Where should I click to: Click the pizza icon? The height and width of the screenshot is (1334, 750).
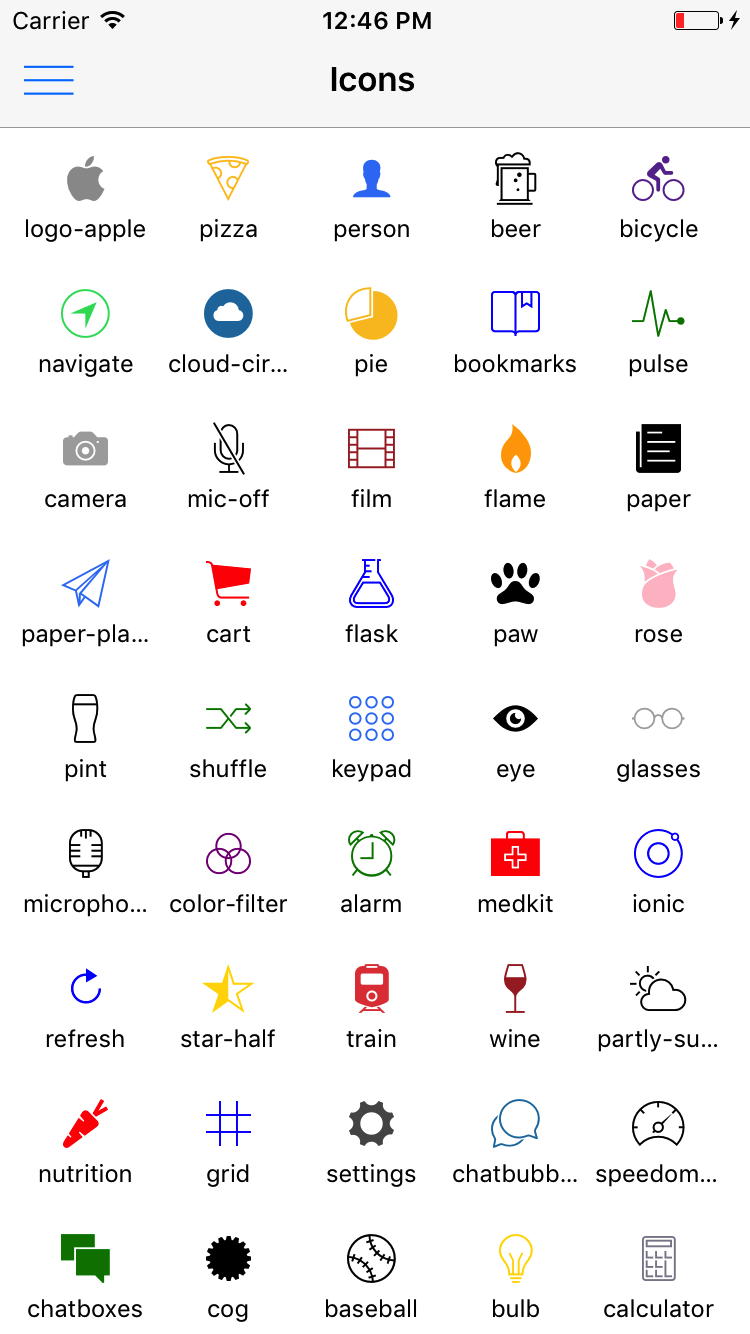click(228, 178)
